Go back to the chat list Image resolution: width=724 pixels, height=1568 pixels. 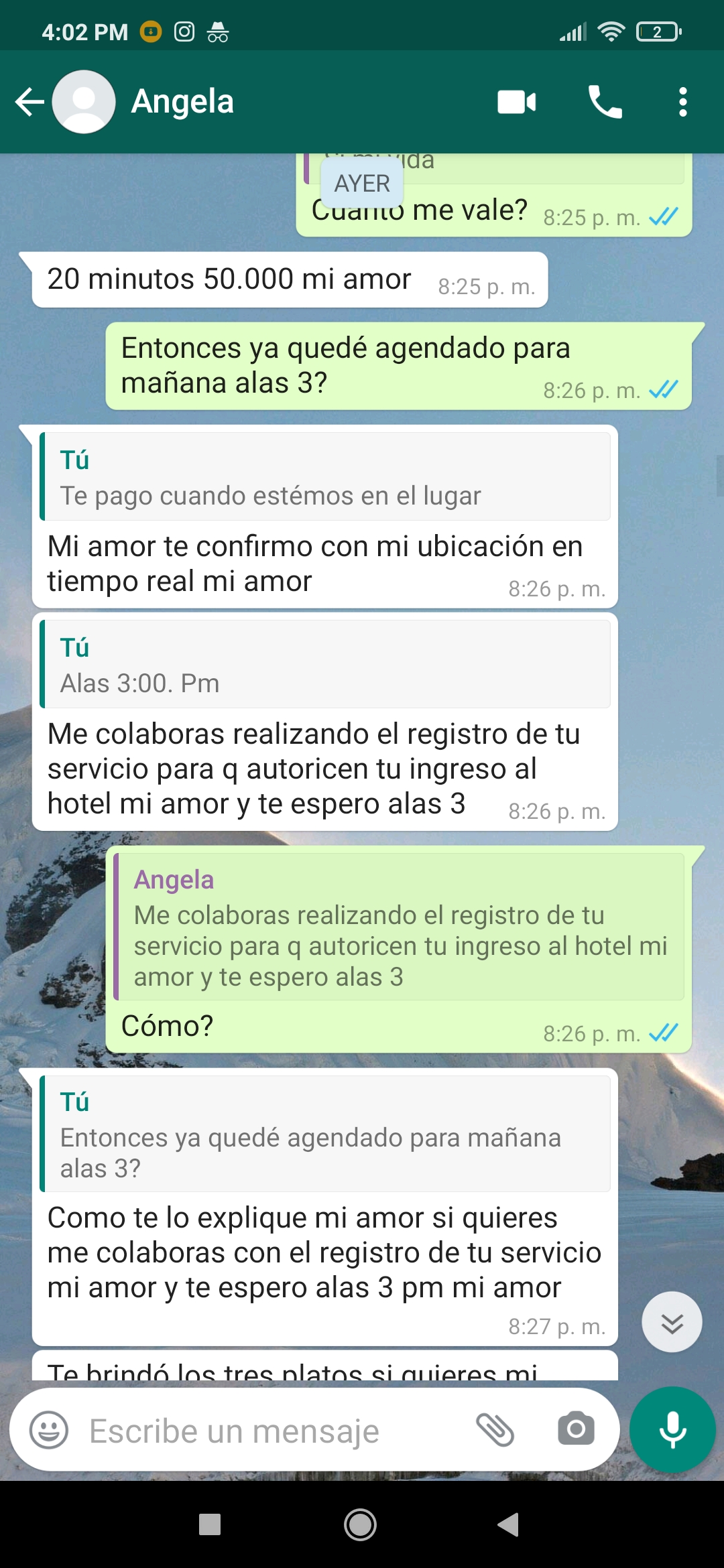(29, 102)
